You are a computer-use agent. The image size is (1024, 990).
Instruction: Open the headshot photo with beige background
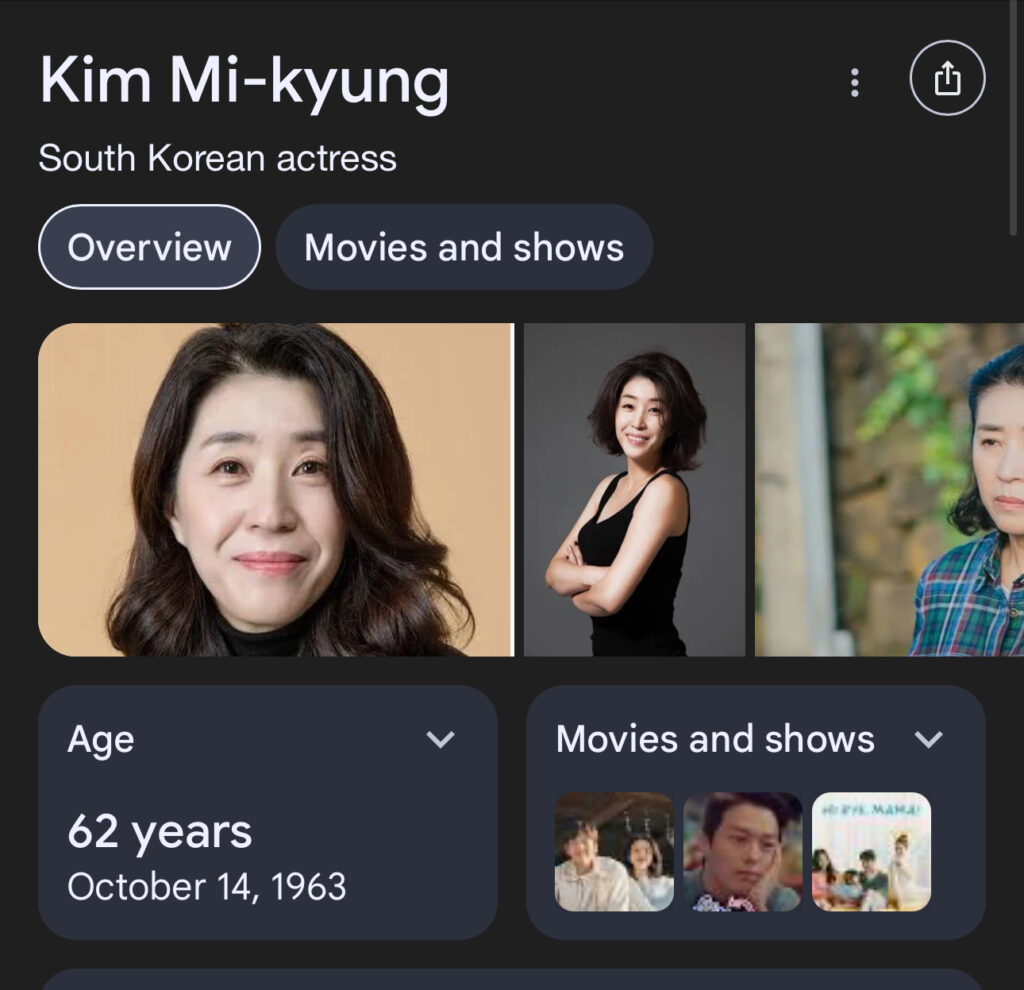275,489
